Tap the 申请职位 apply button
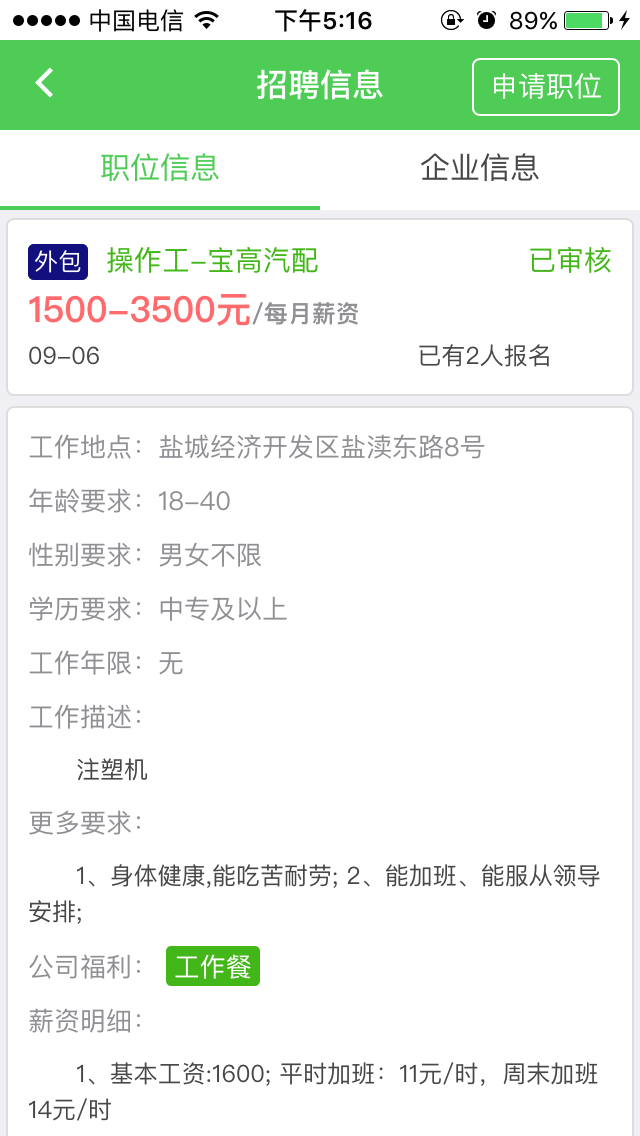 pyautogui.click(x=547, y=86)
